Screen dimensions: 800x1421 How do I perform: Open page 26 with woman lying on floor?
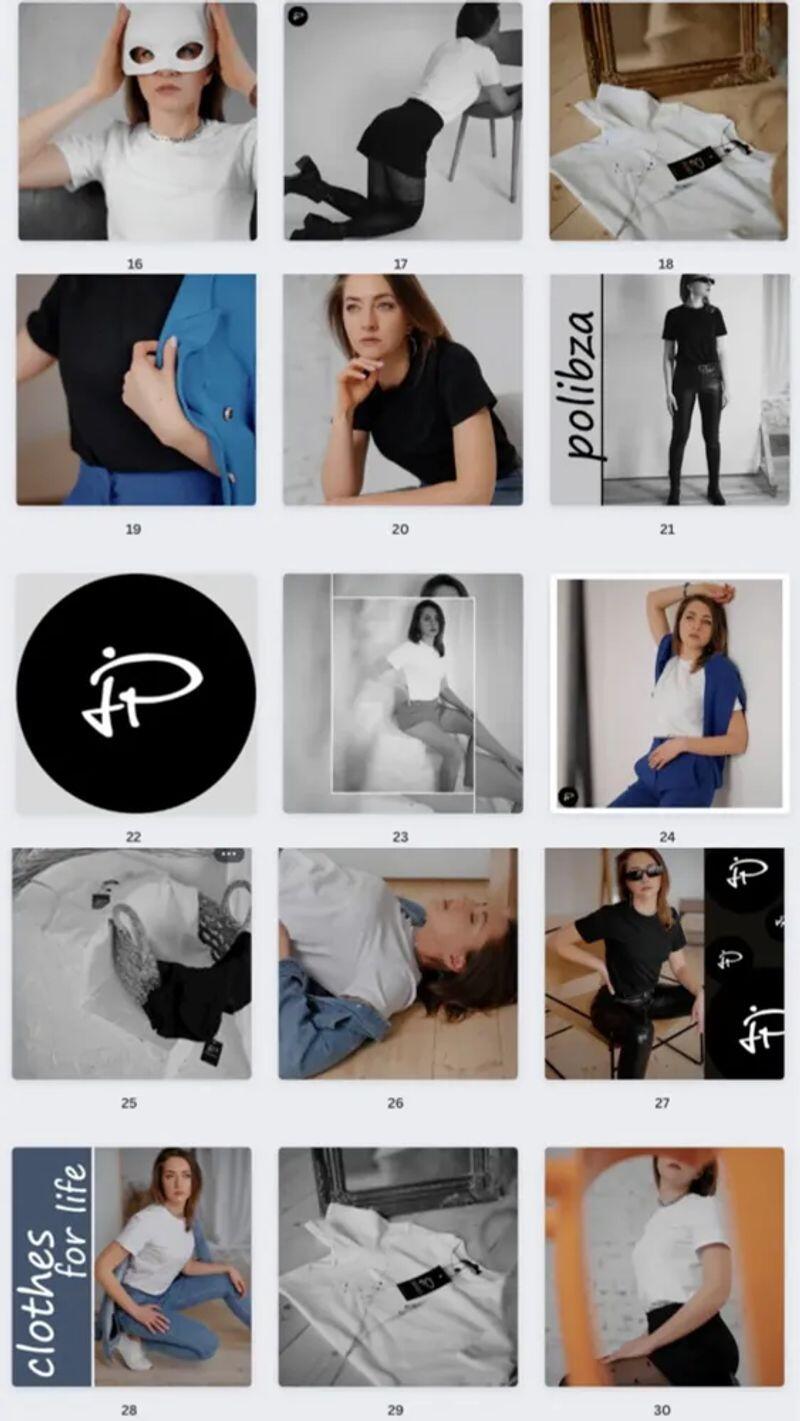398,963
